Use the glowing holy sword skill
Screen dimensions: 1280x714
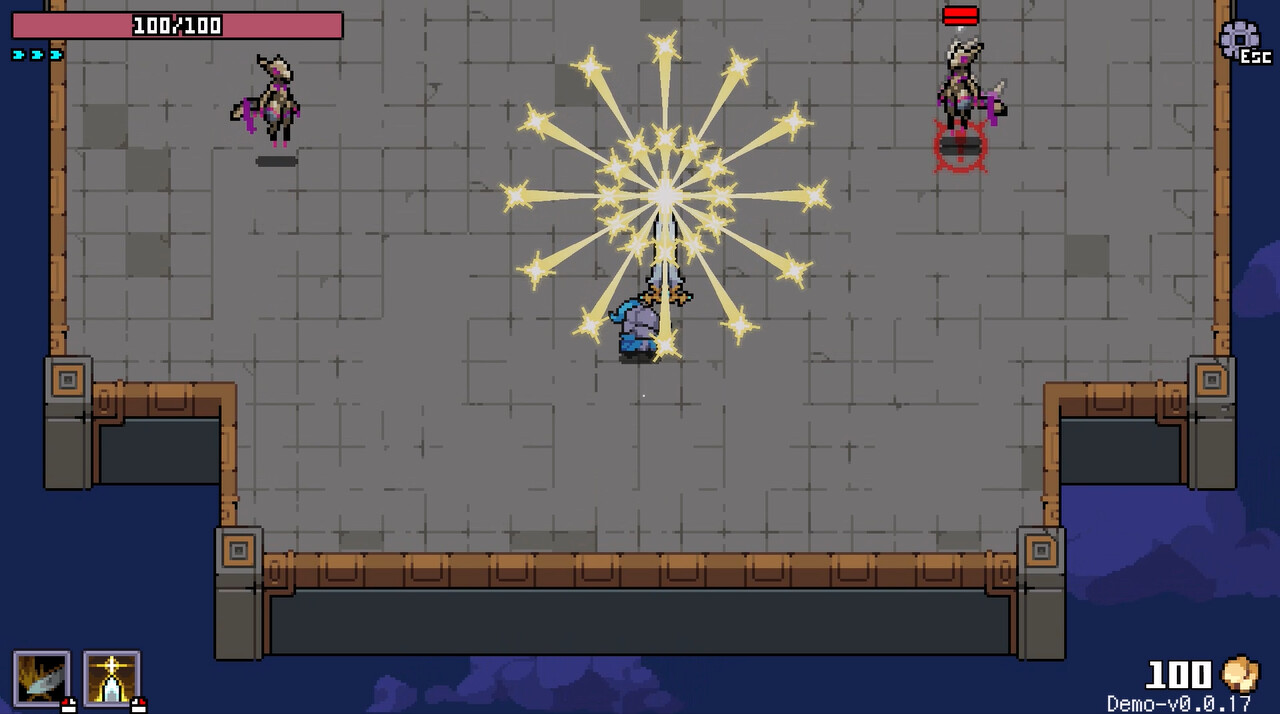tap(112, 678)
